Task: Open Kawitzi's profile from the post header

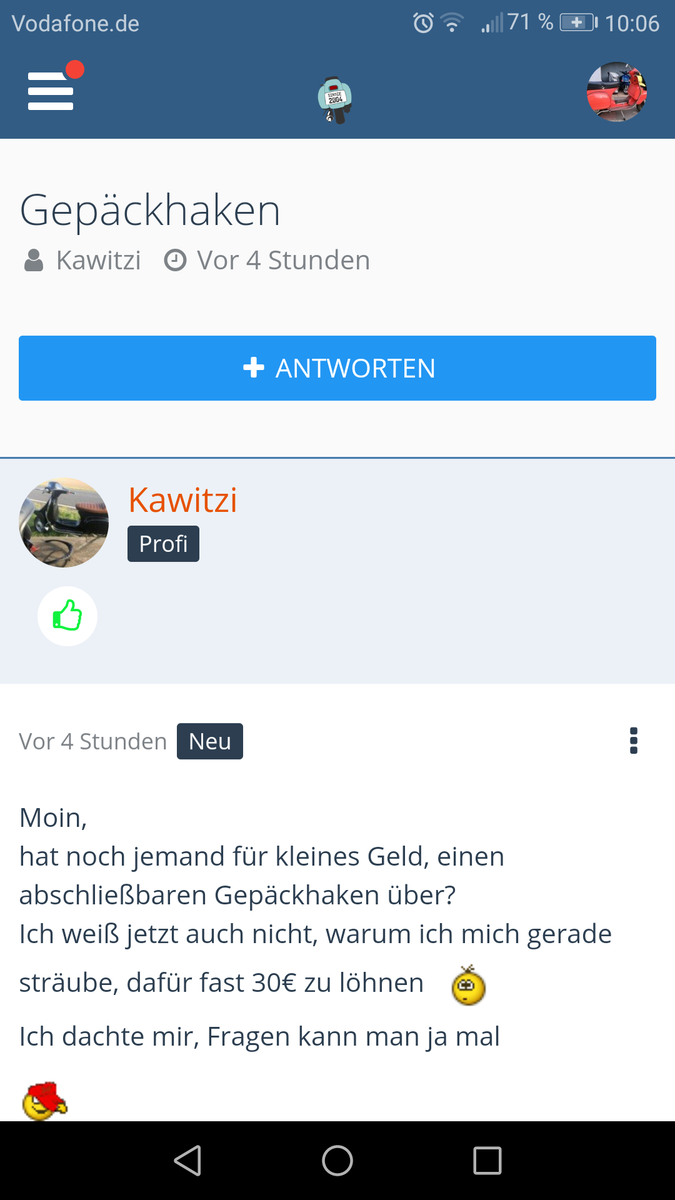Action: (x=183, y=499)
